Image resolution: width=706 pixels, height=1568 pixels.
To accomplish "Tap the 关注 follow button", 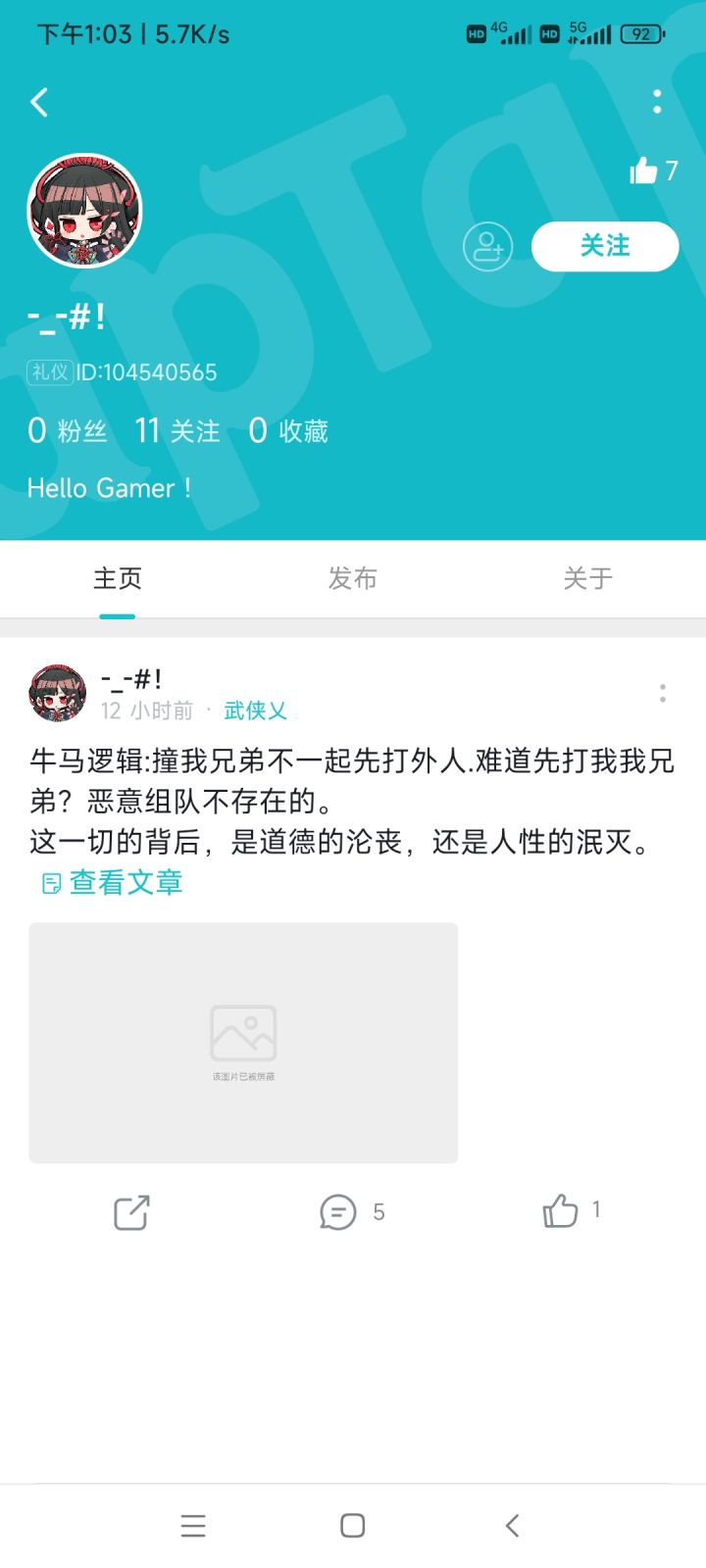I will (604, 246).
